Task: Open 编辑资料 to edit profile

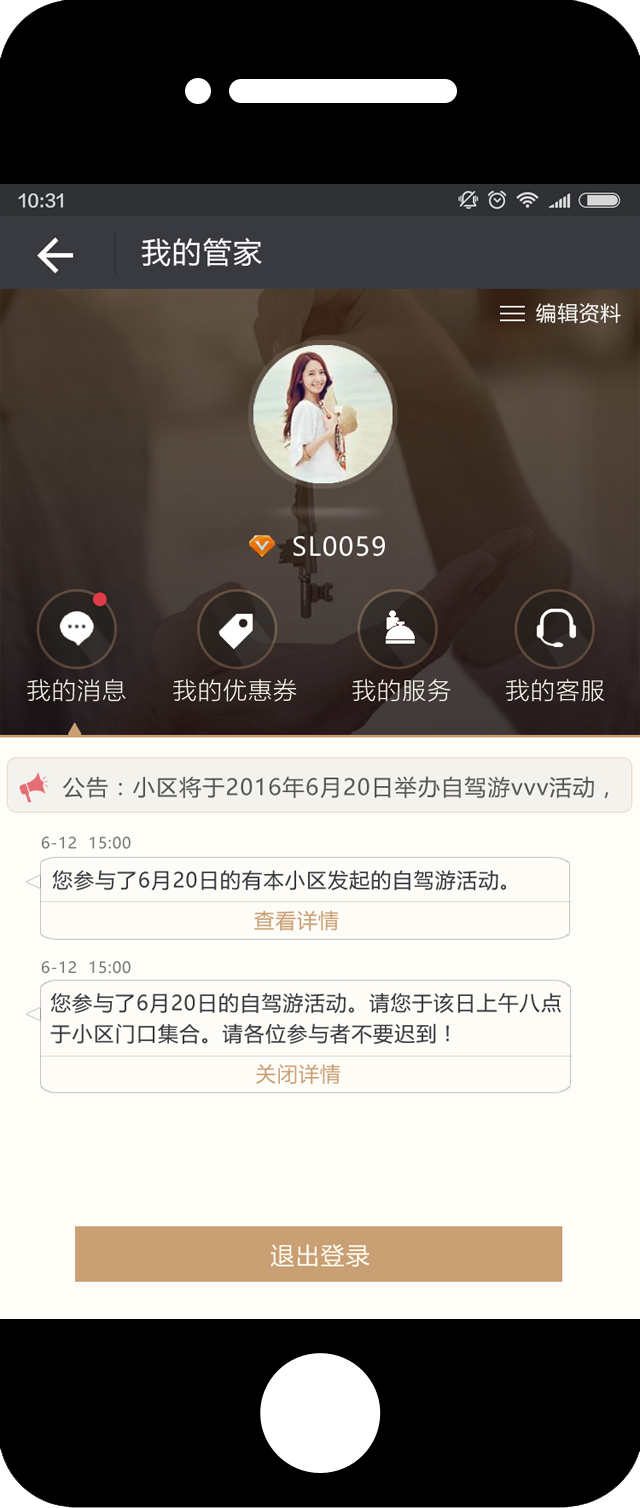Action: coord(561,313)
